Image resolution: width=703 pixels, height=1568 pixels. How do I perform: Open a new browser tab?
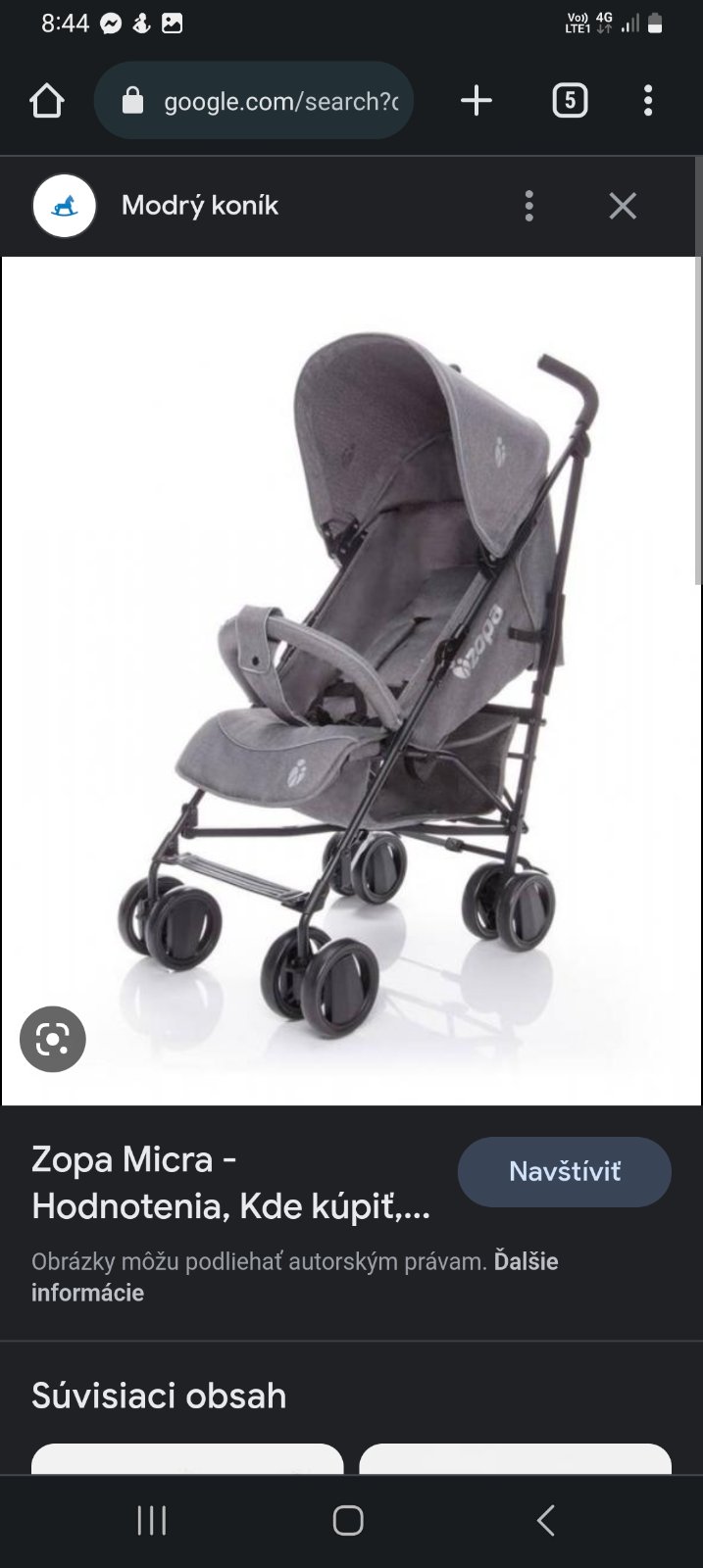pyautogui.click(x=477, y=101)
